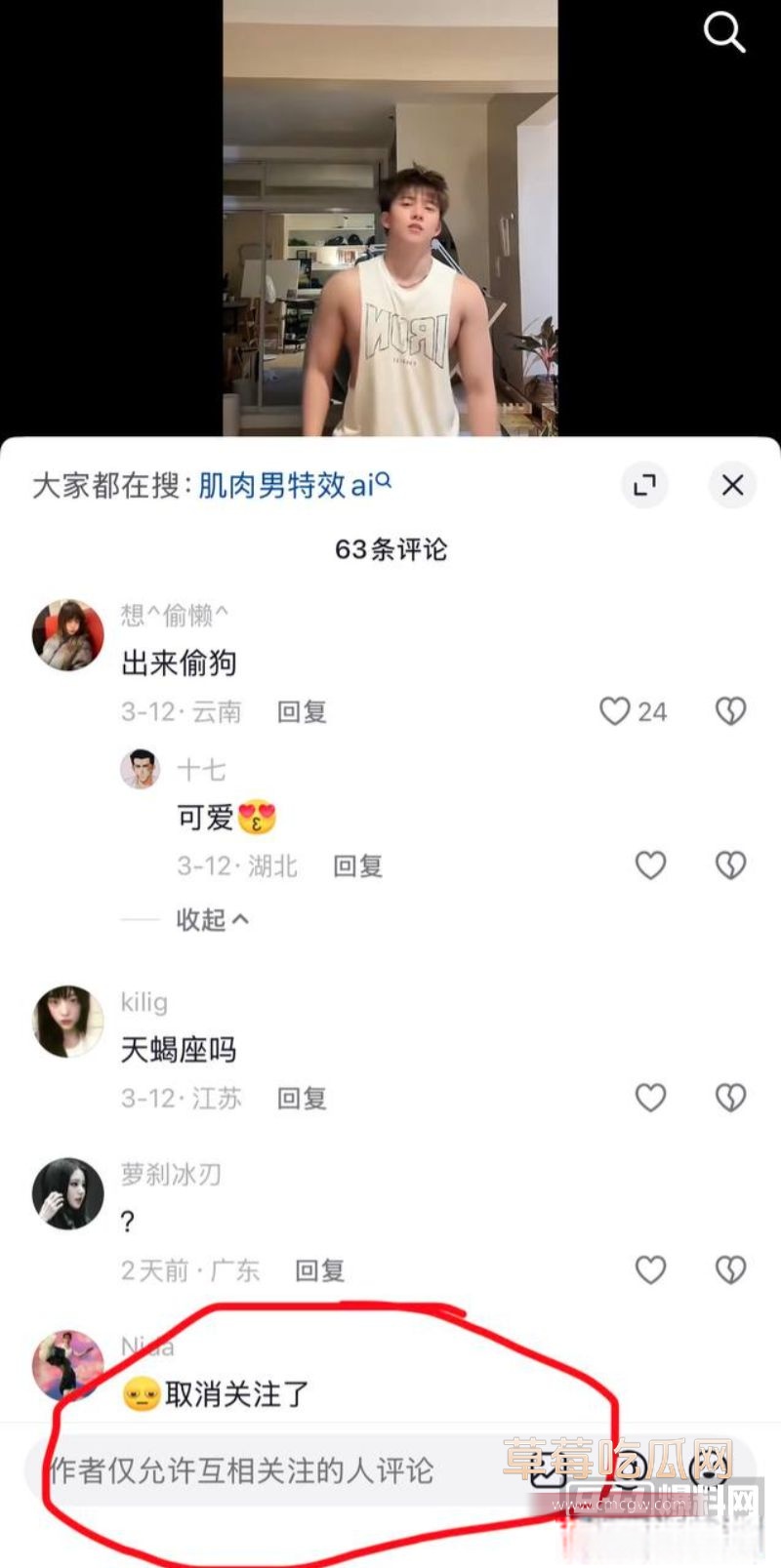Toggle dislike on 十七's reply
The image size is (781, 1568).
[729, 865]
